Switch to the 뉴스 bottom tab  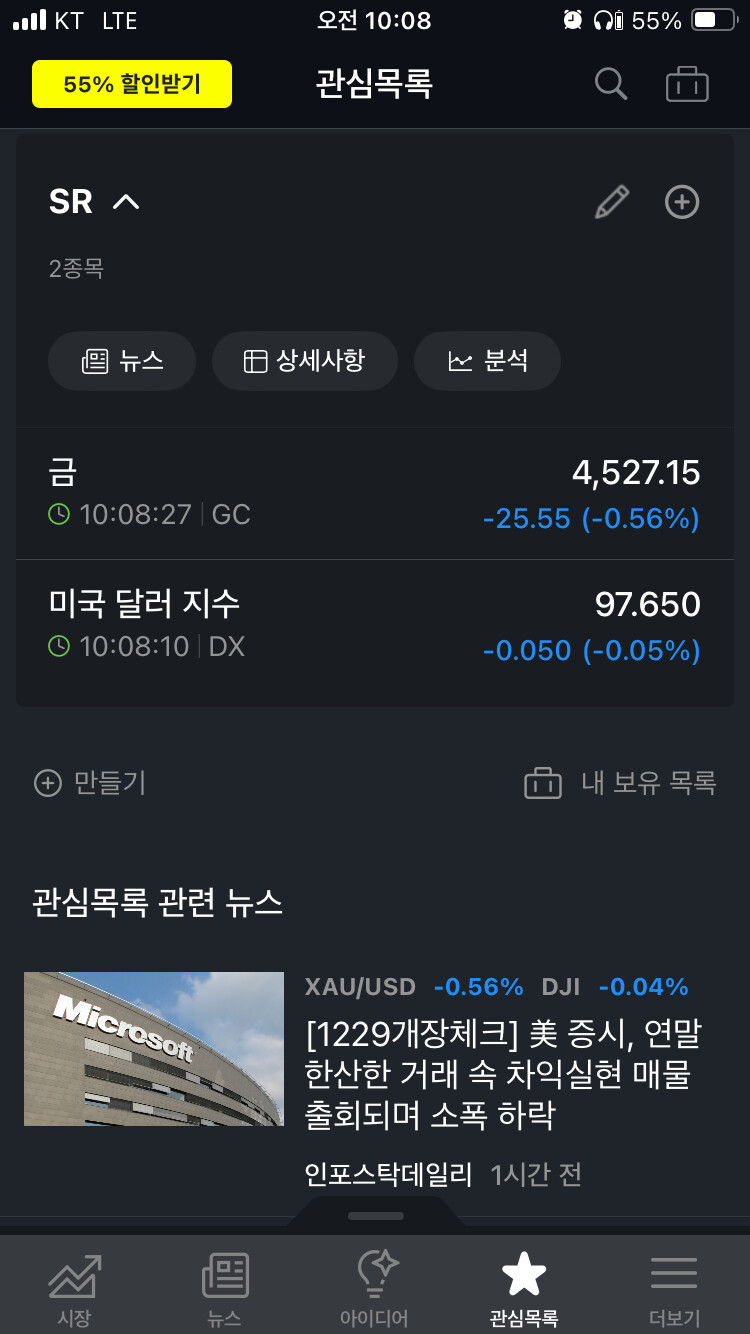(224, 1289)
